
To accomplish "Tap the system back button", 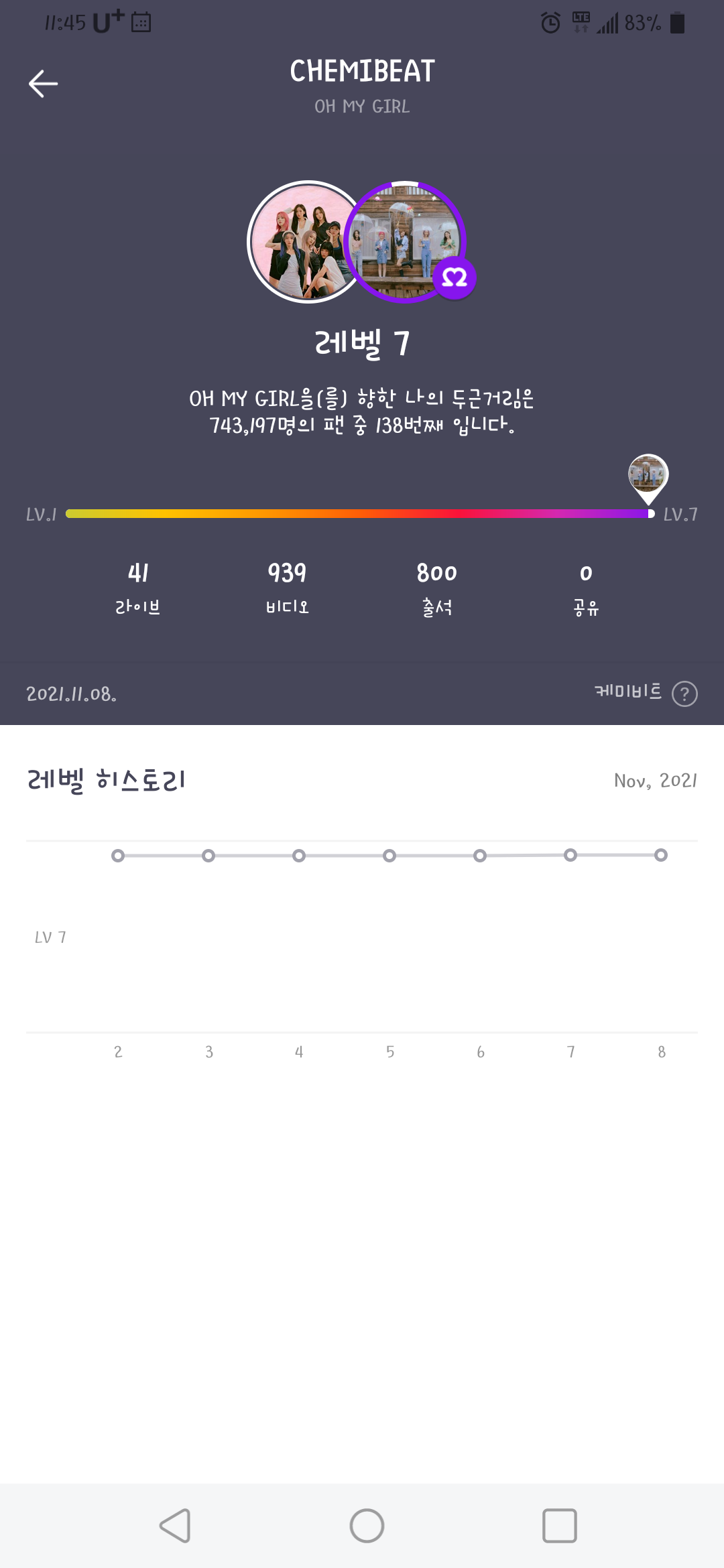I will point(176,1526).
